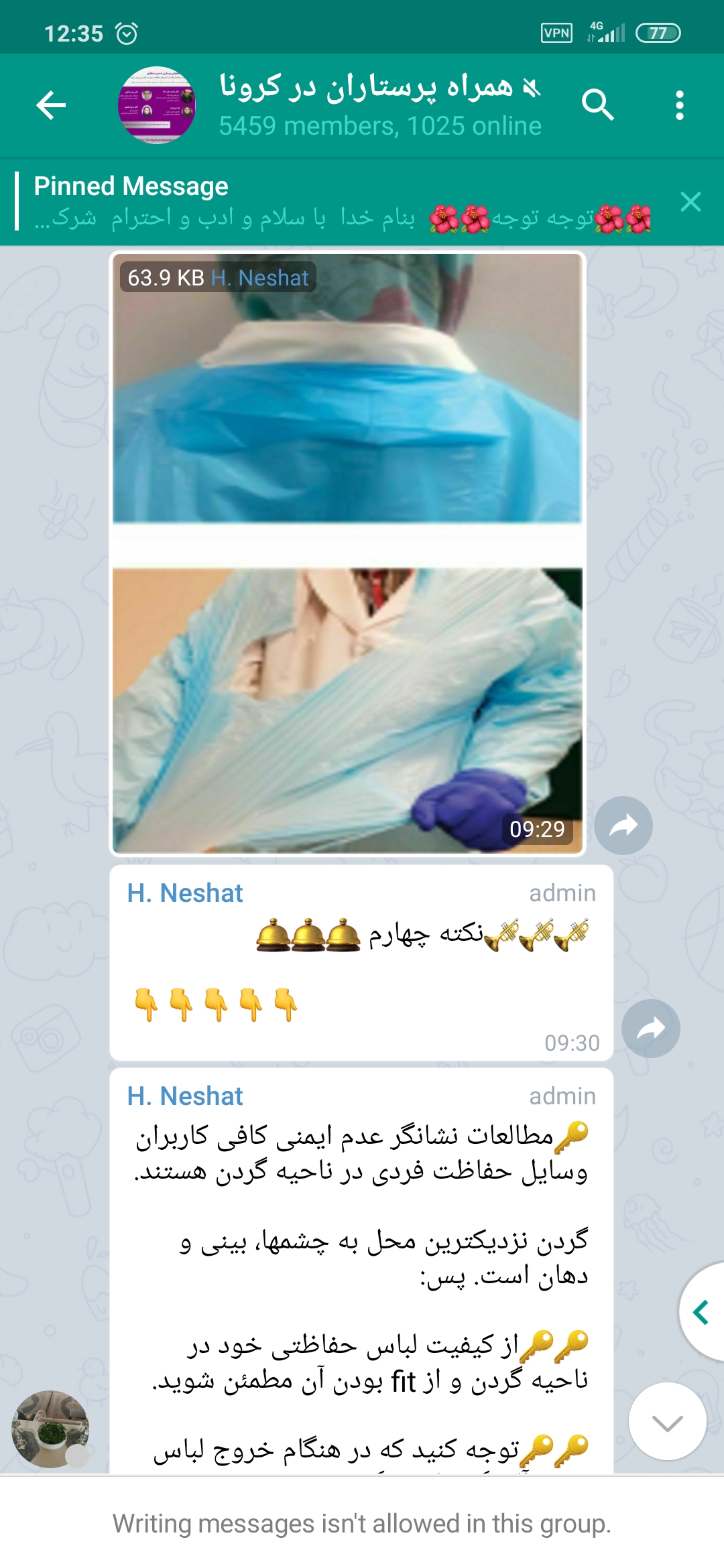Jump to the latest messages
The image size is (724, 1568).
tap(667, 1421)
